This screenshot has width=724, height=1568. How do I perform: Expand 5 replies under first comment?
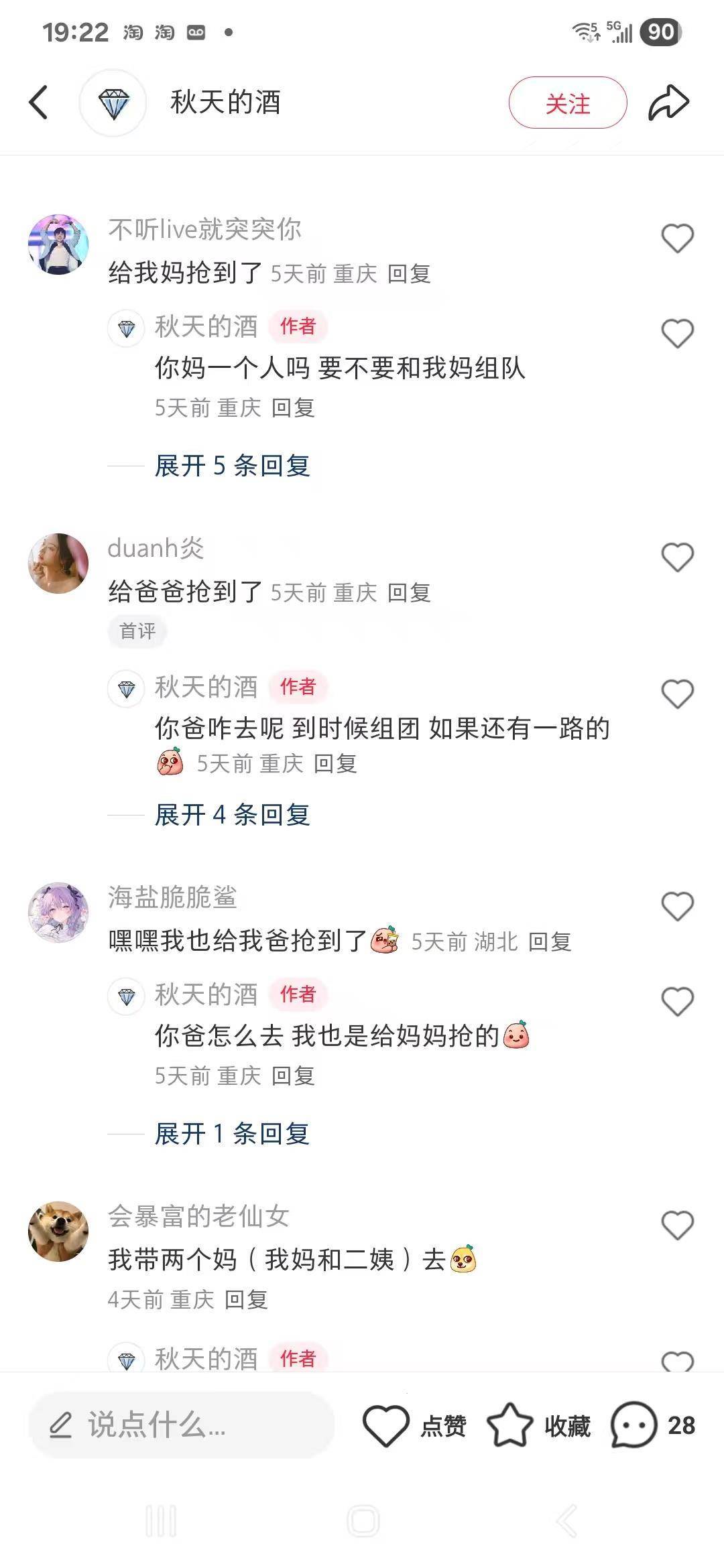click(232, 466)
